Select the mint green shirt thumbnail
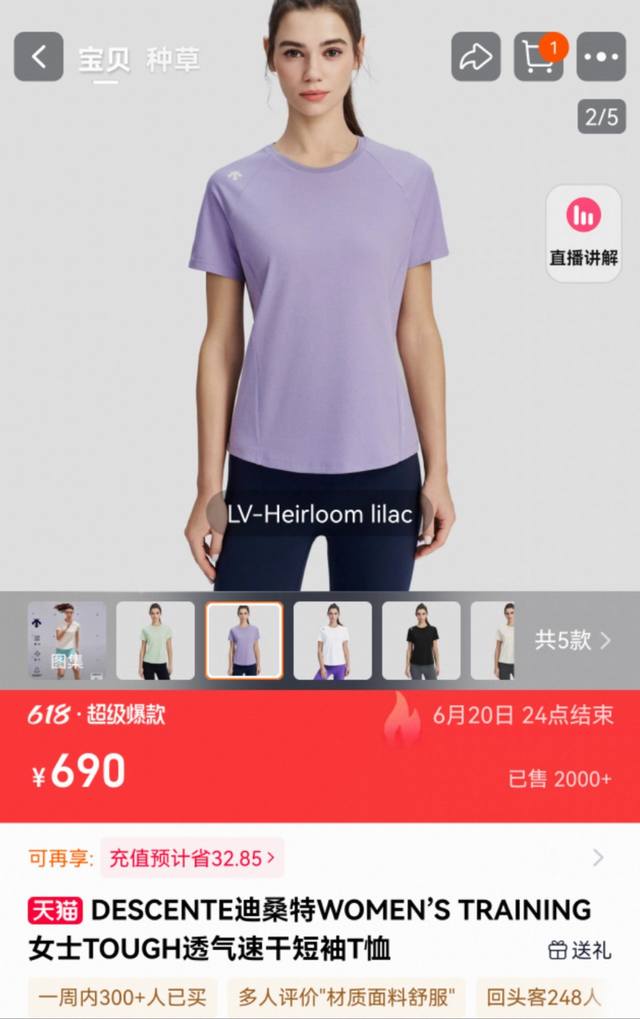The image size is (640, 1019). pyautogui.click(x=155, y=640)
